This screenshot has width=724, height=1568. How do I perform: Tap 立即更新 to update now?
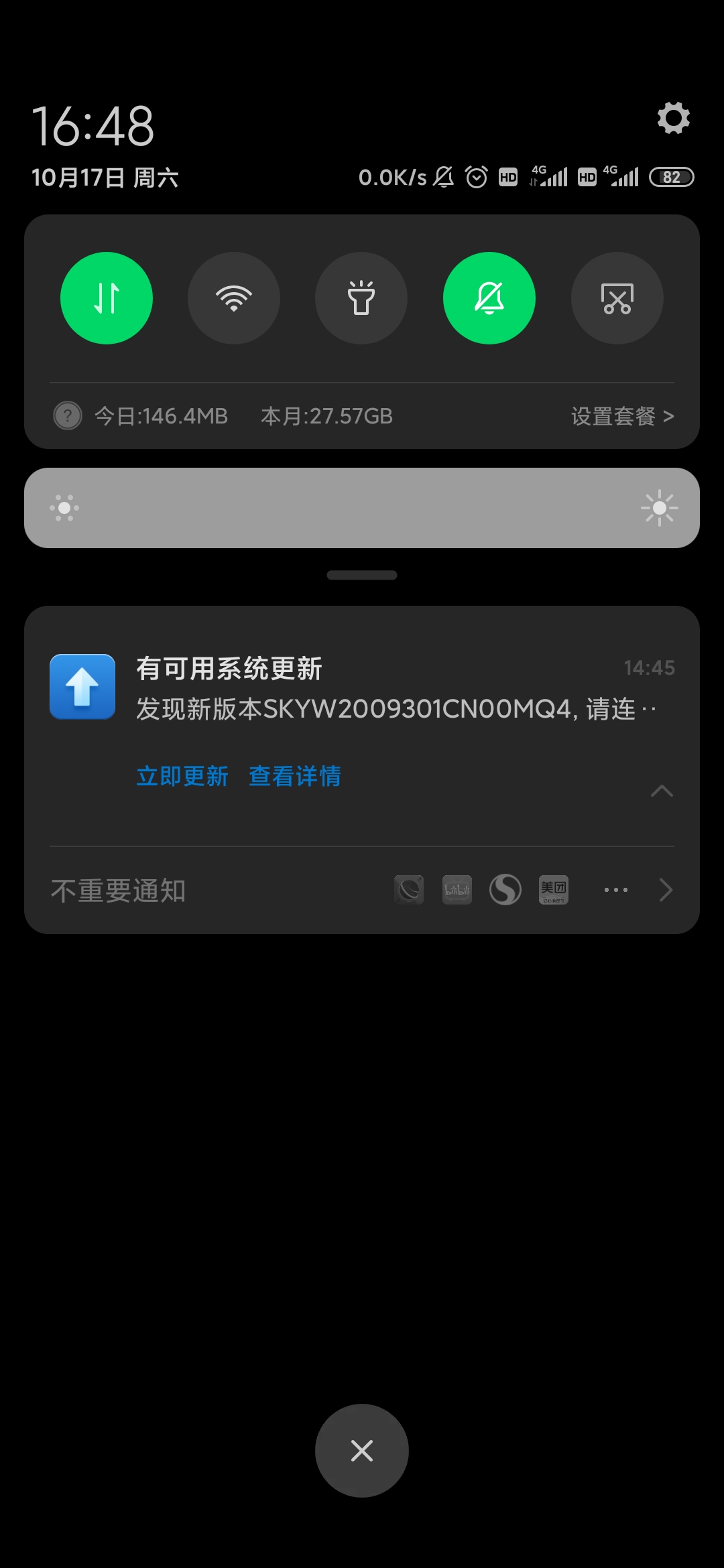click(x=182, y=776)
